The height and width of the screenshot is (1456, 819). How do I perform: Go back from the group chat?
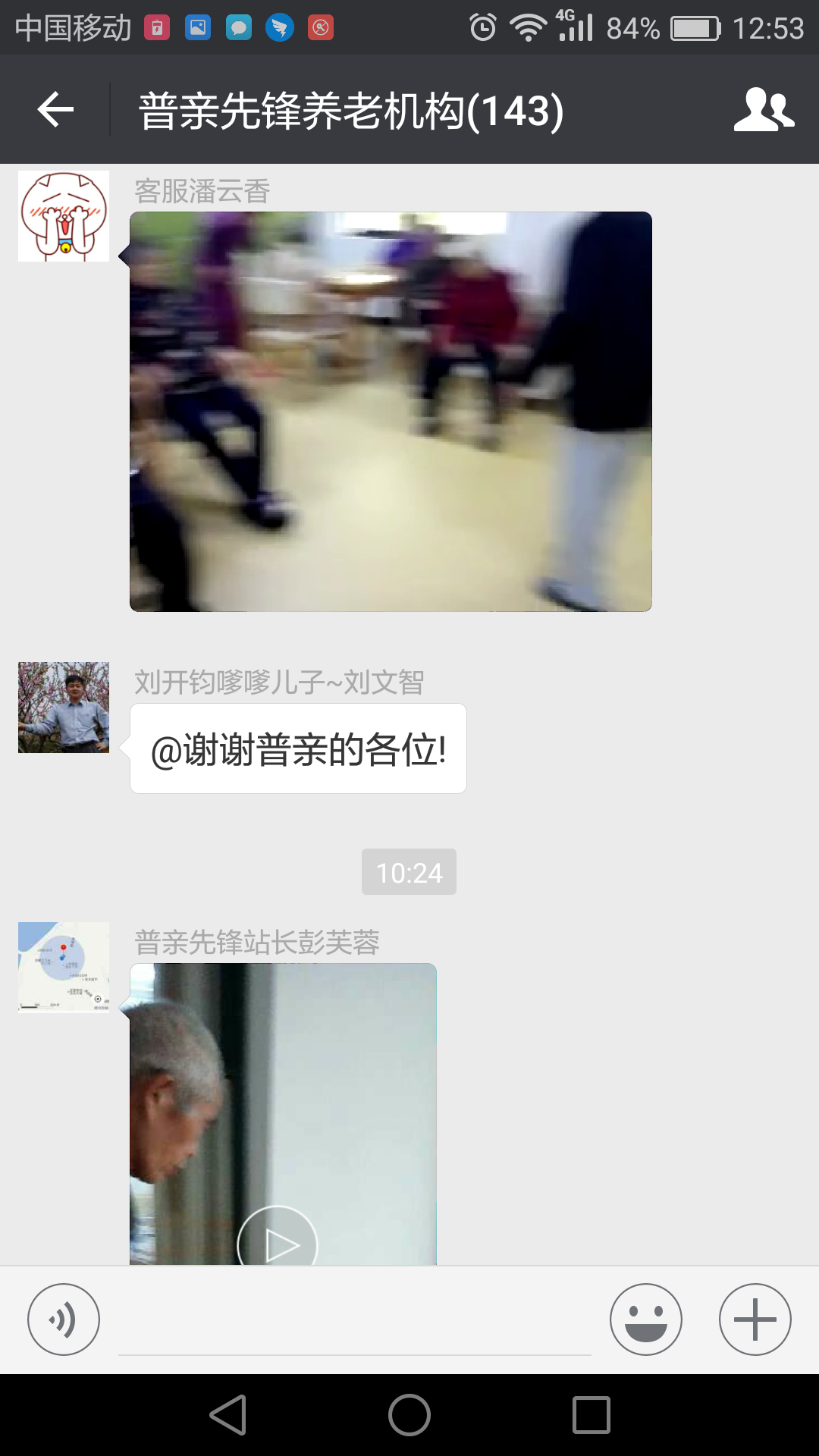click(55, 110)
